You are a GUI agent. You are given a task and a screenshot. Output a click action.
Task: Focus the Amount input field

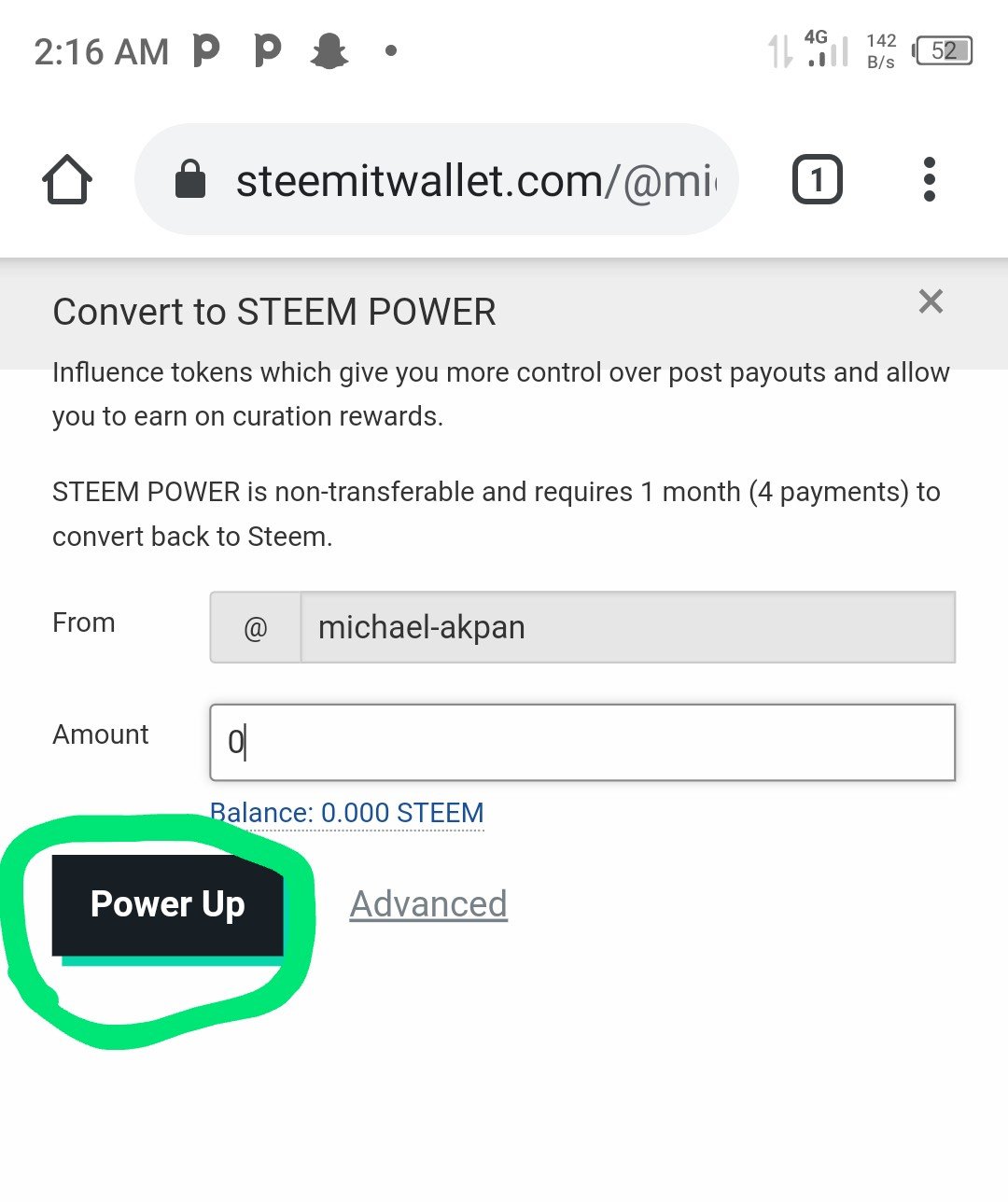[582, 742]
